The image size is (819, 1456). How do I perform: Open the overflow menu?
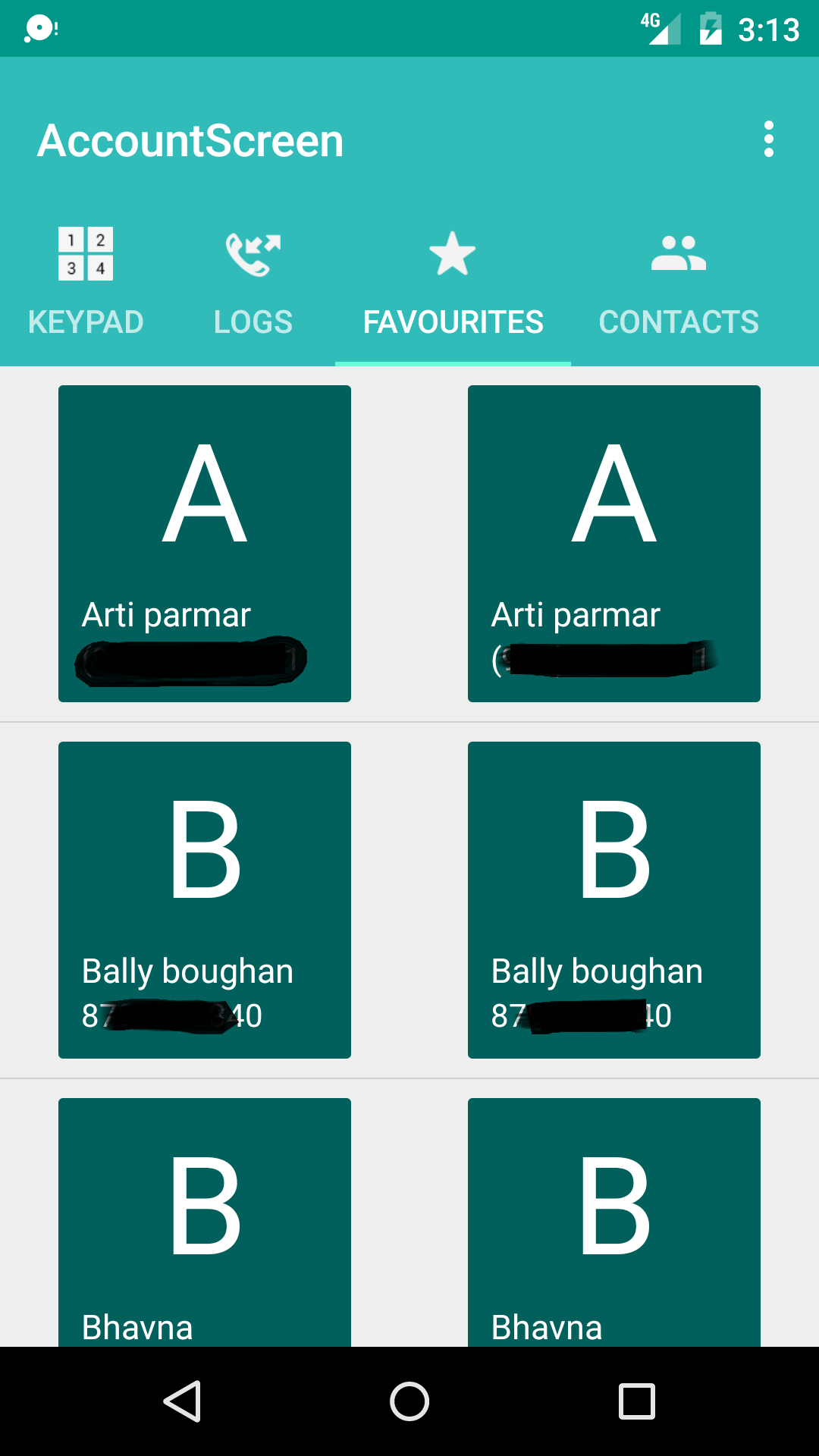(x=768, y=140)
